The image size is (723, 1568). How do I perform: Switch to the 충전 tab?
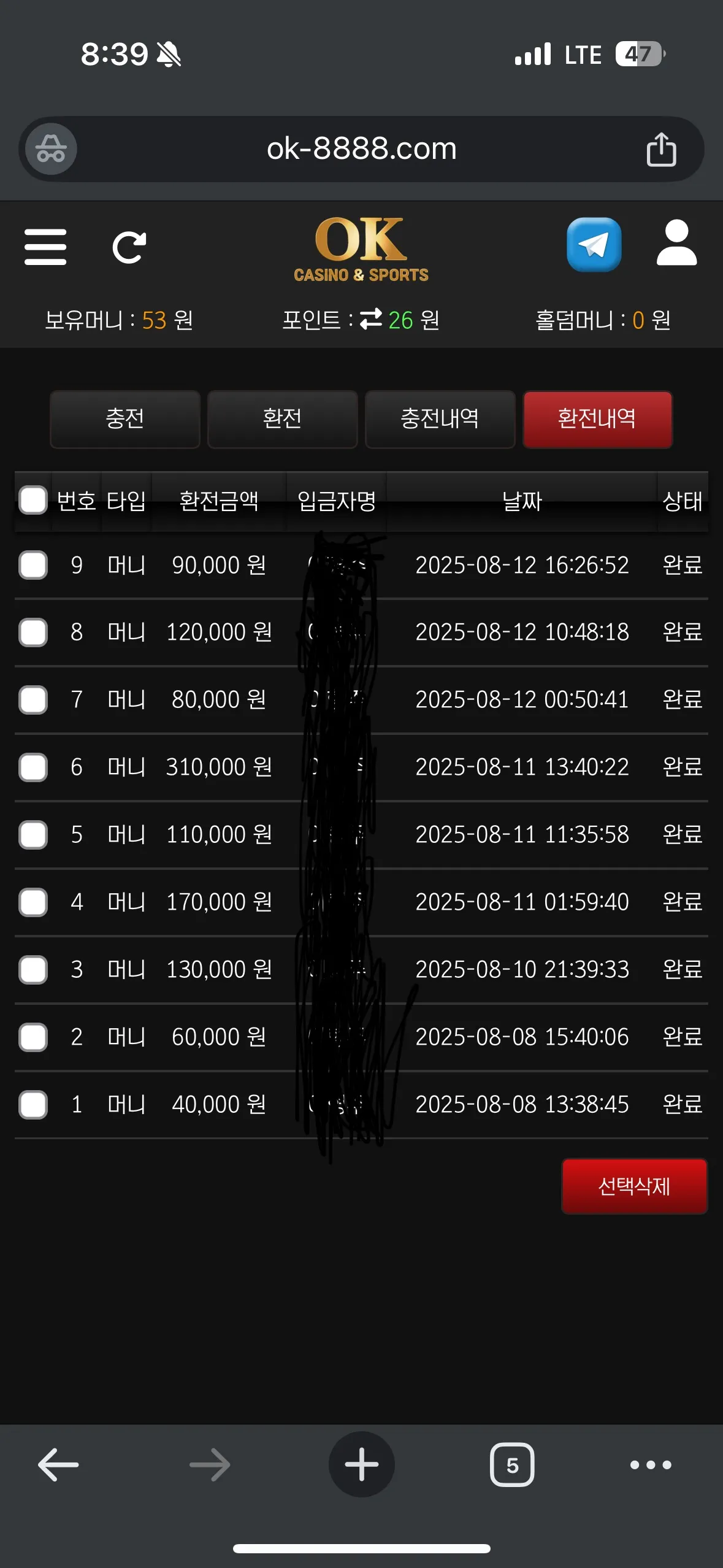pos(125,419)
